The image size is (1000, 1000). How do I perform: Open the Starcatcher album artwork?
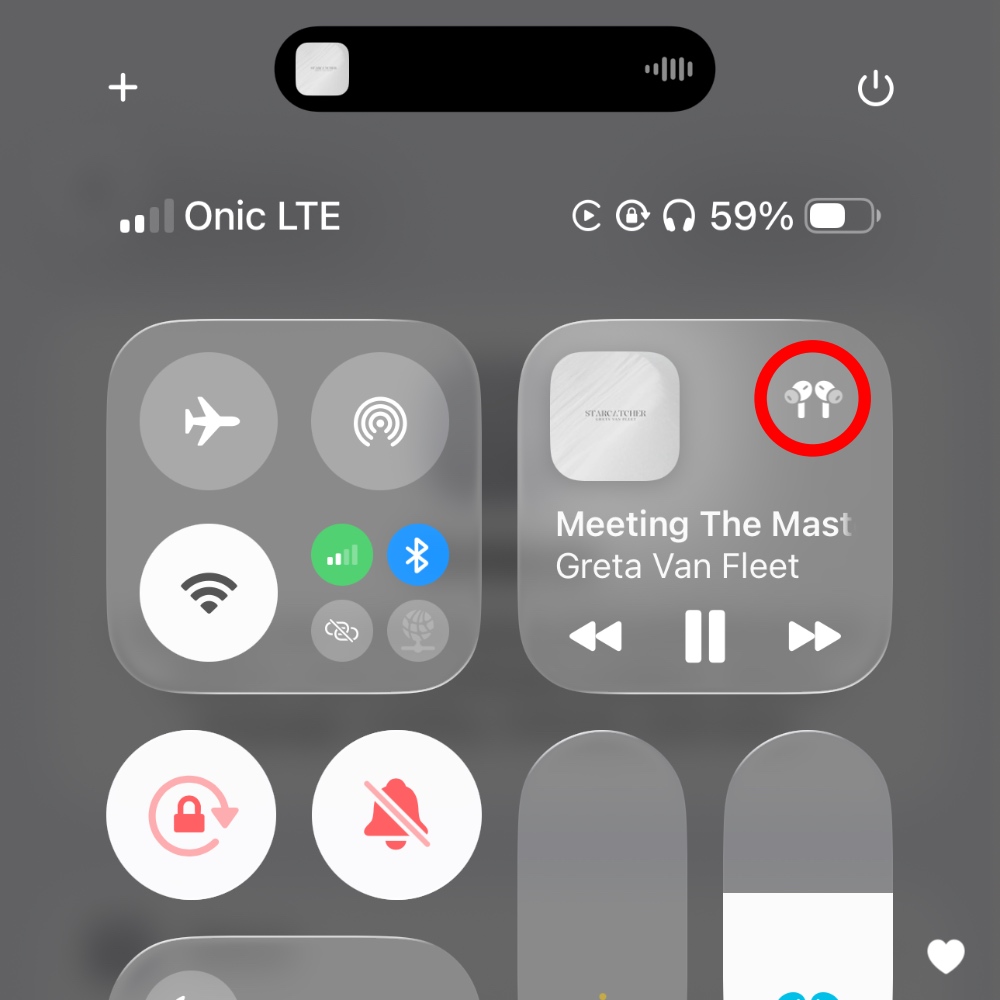pyautogui.click(x=614, y=415)
